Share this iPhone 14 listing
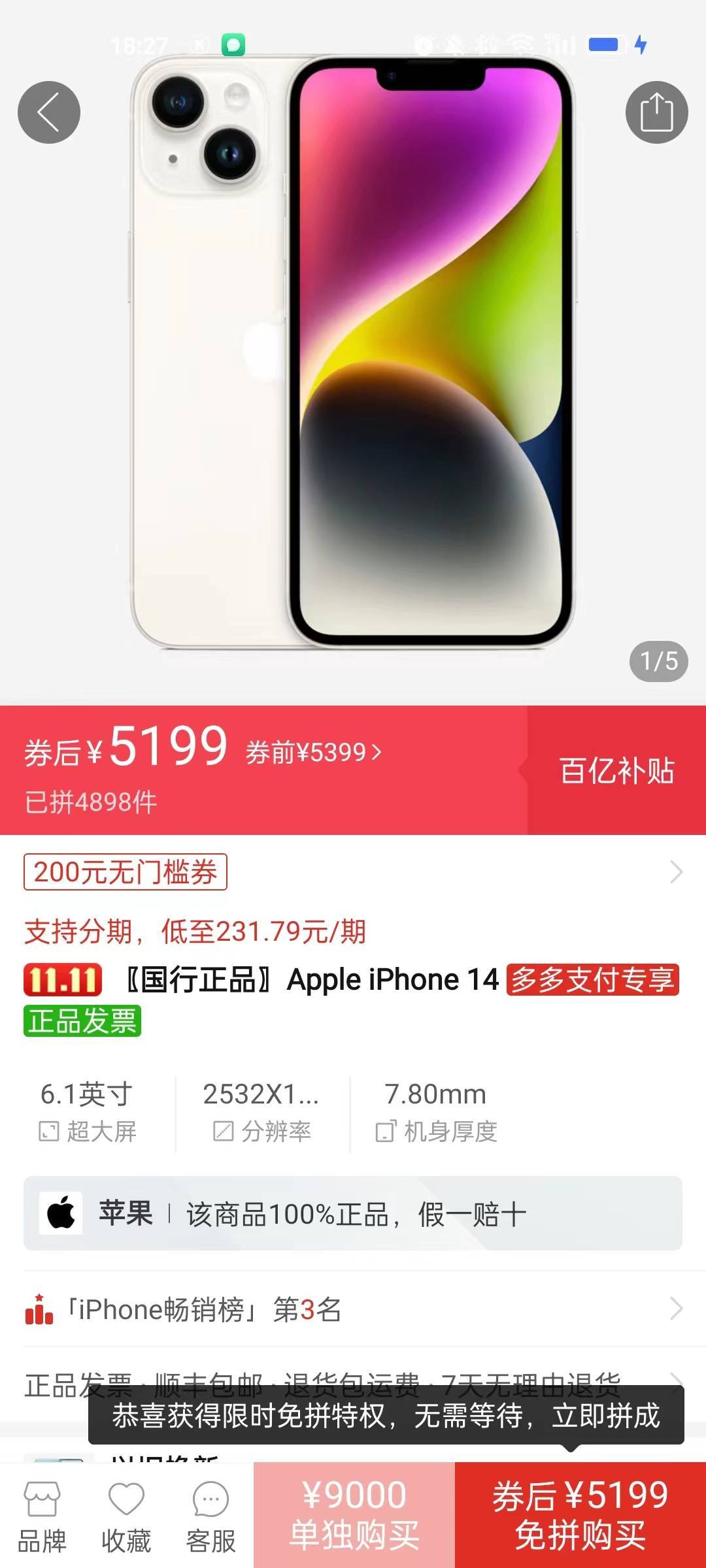The height and width of the screenshot is (1568, 706). [656, 112]
